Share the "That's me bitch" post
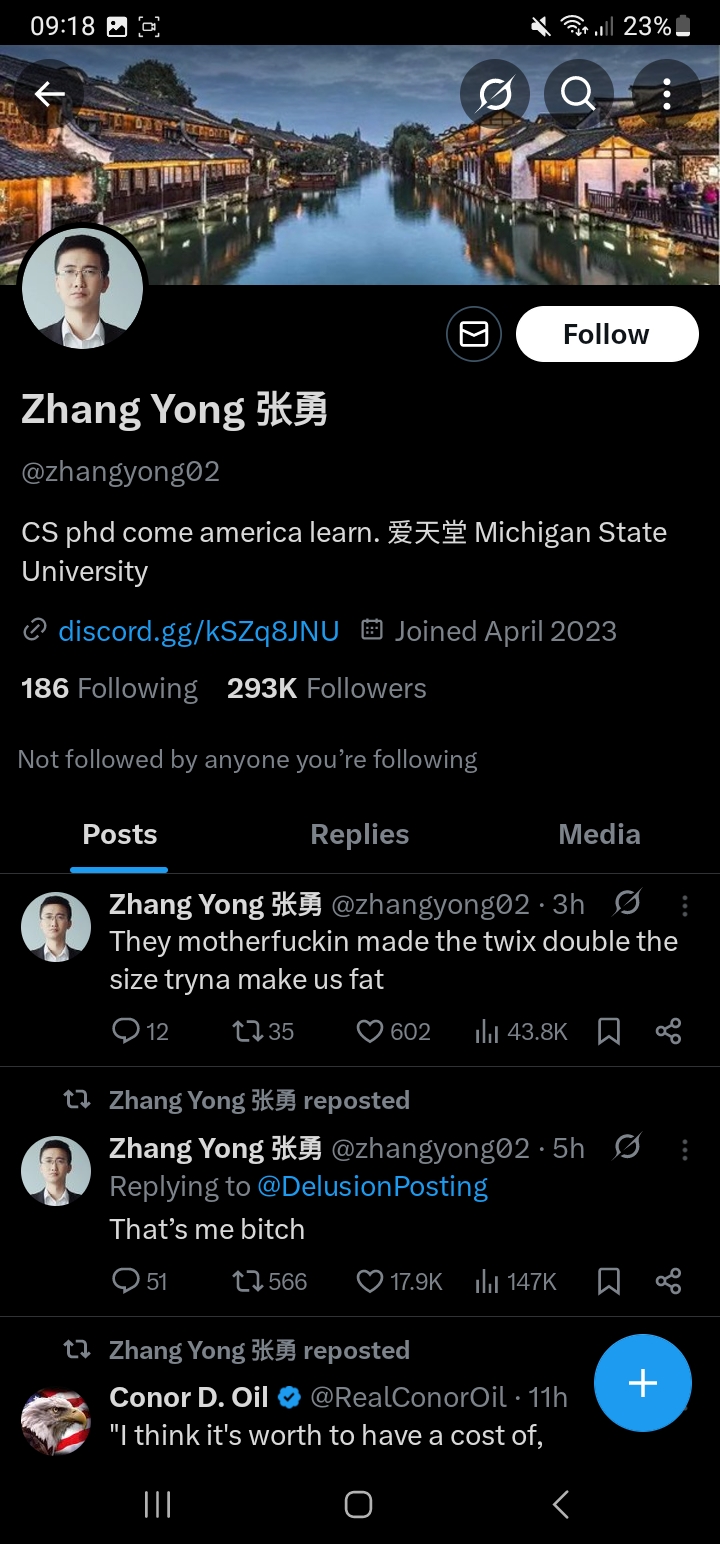The height and width of the screenshot is (1544, 720). 668,1281
